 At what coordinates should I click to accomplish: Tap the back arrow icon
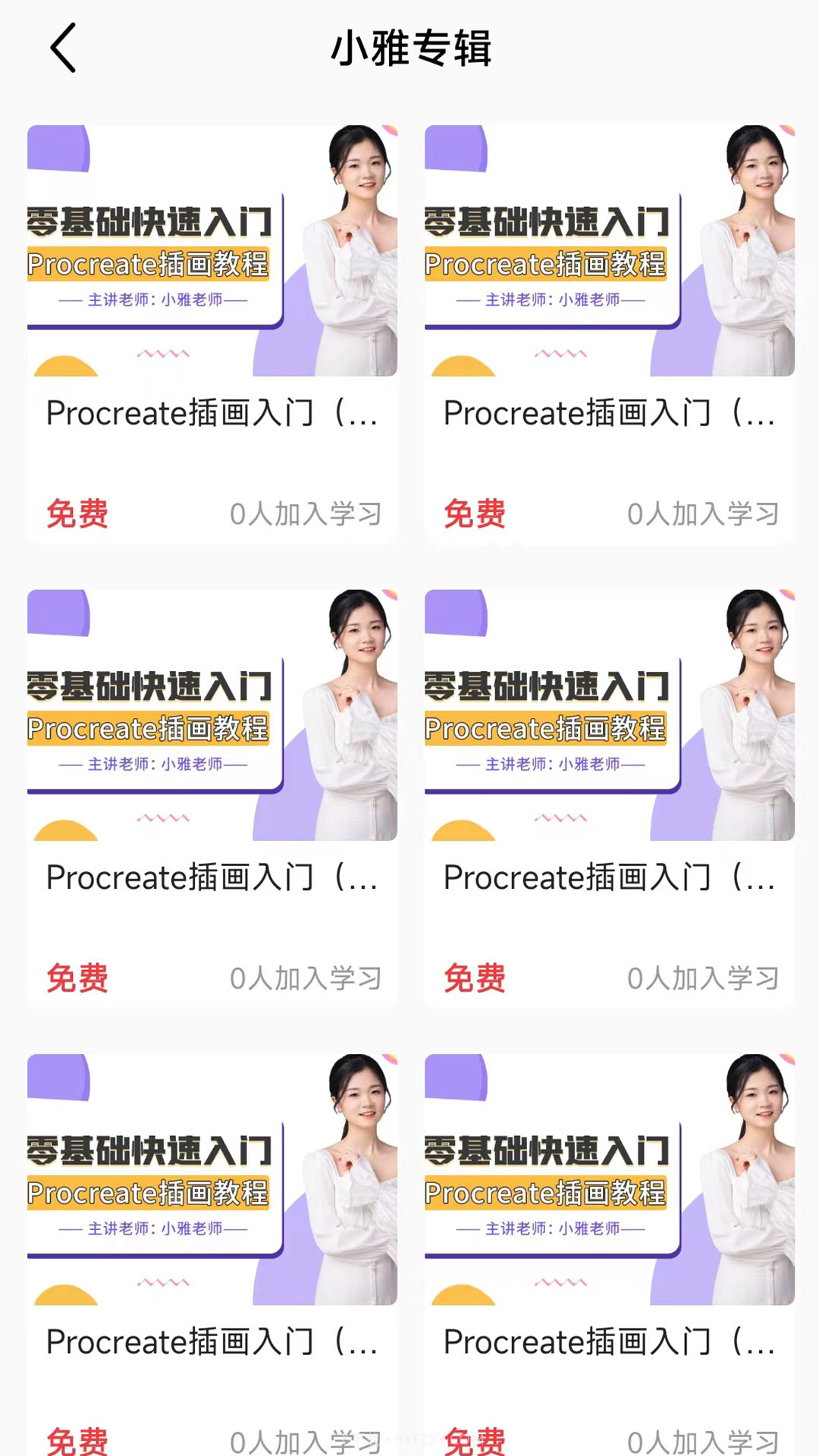point(64,47)
